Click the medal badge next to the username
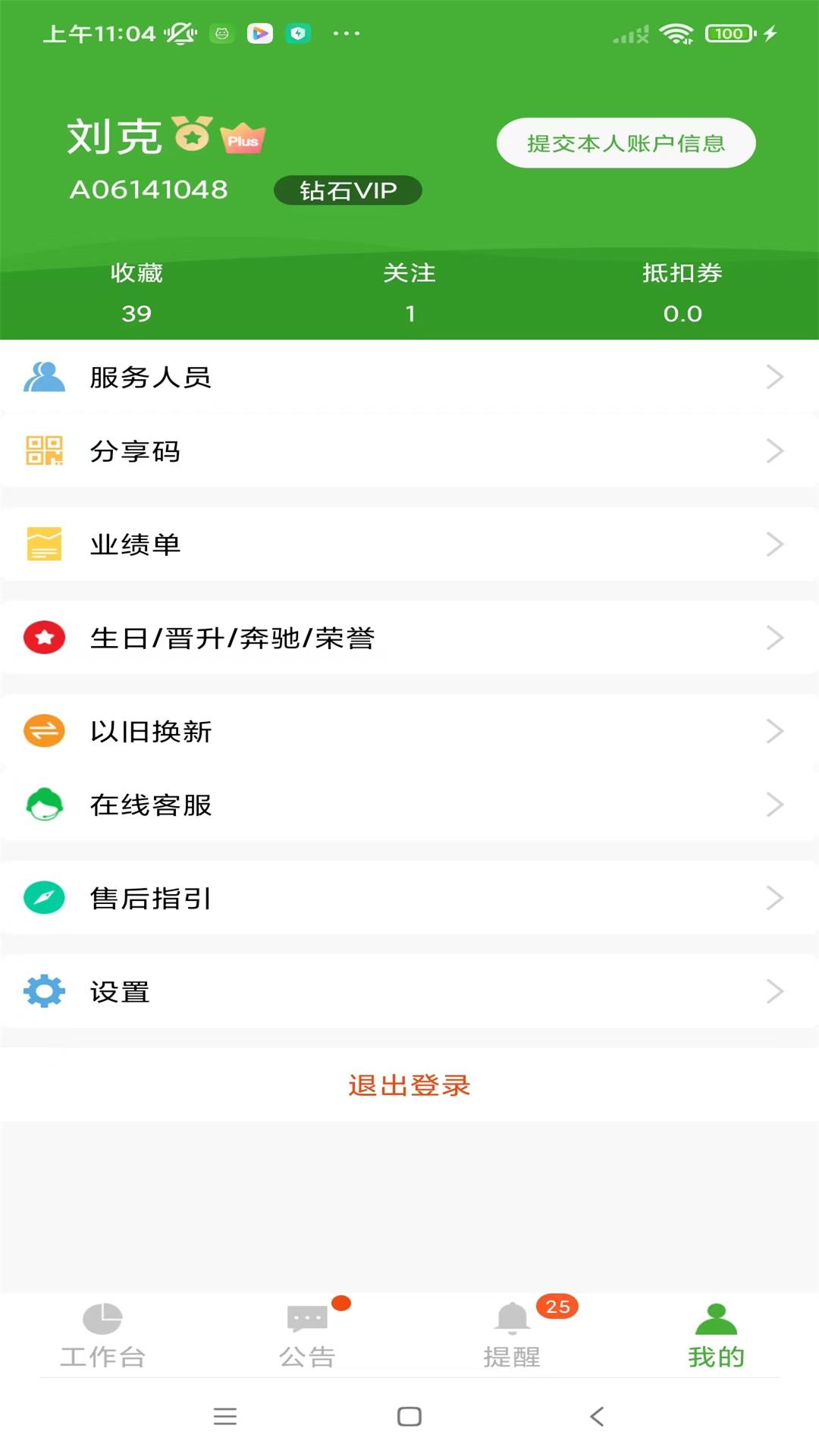 (192, 135)
